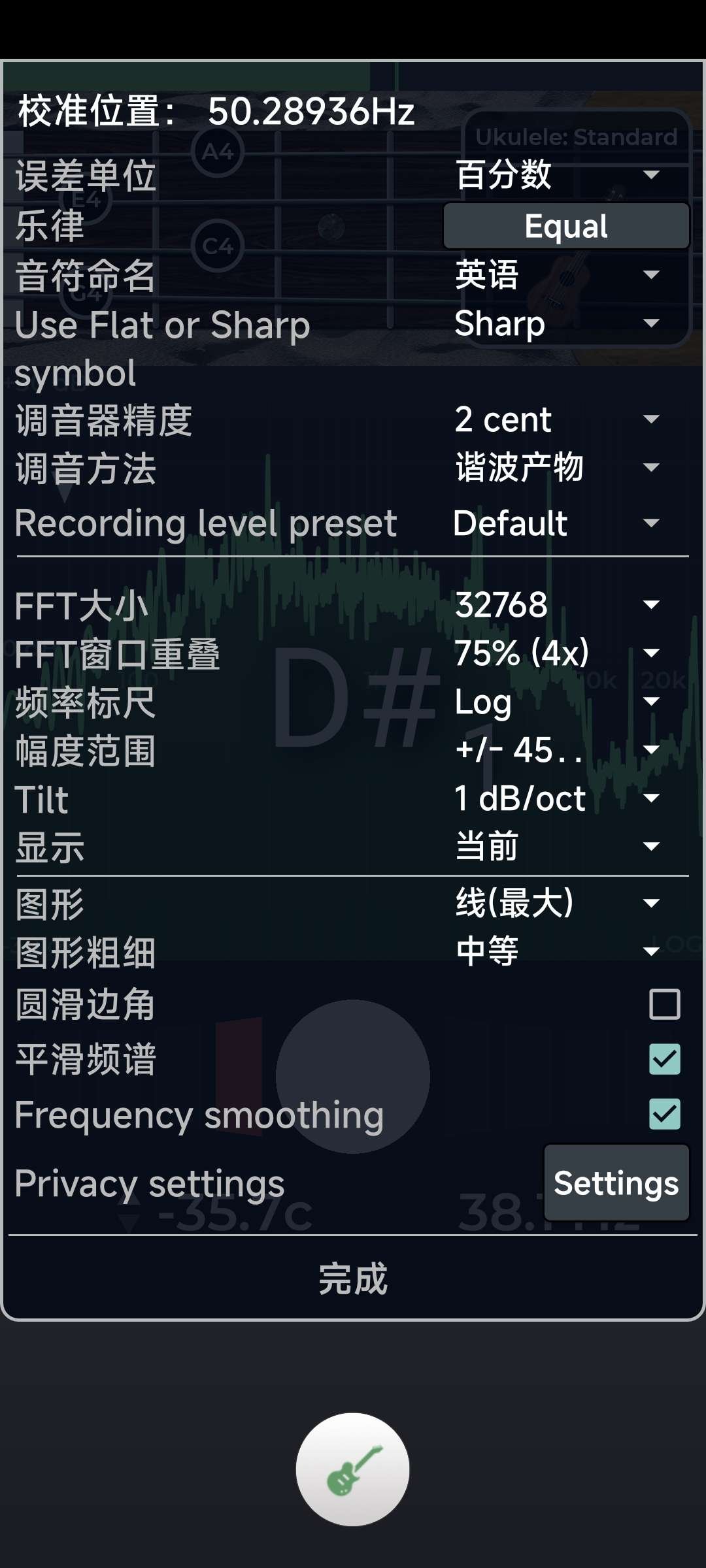Select the FFT大小 dropdown showing 32768
Image resolution: width=706 pixels, height=1568 pixels.
coord(559,605)
